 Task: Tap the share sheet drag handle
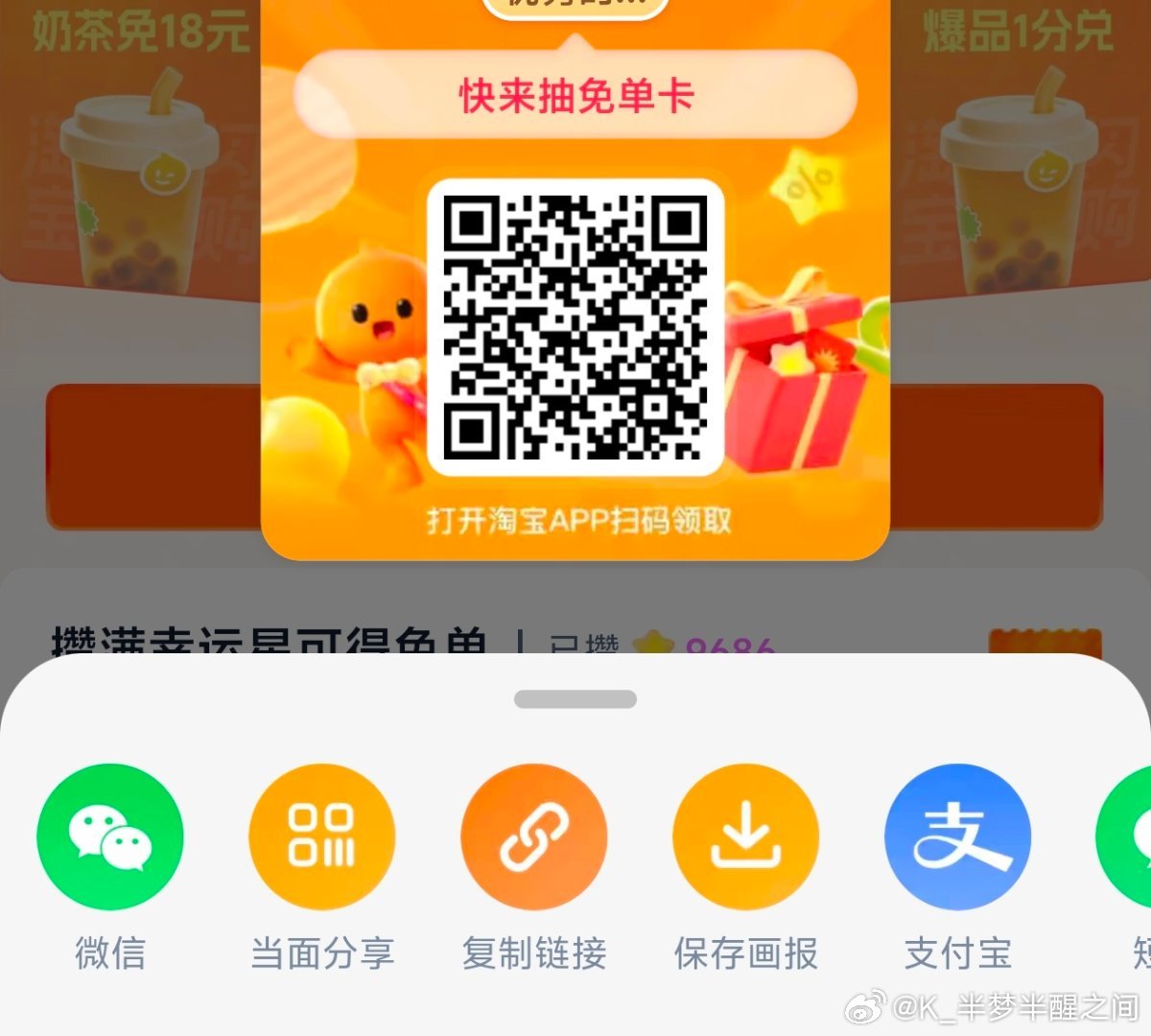click(575, 699)
